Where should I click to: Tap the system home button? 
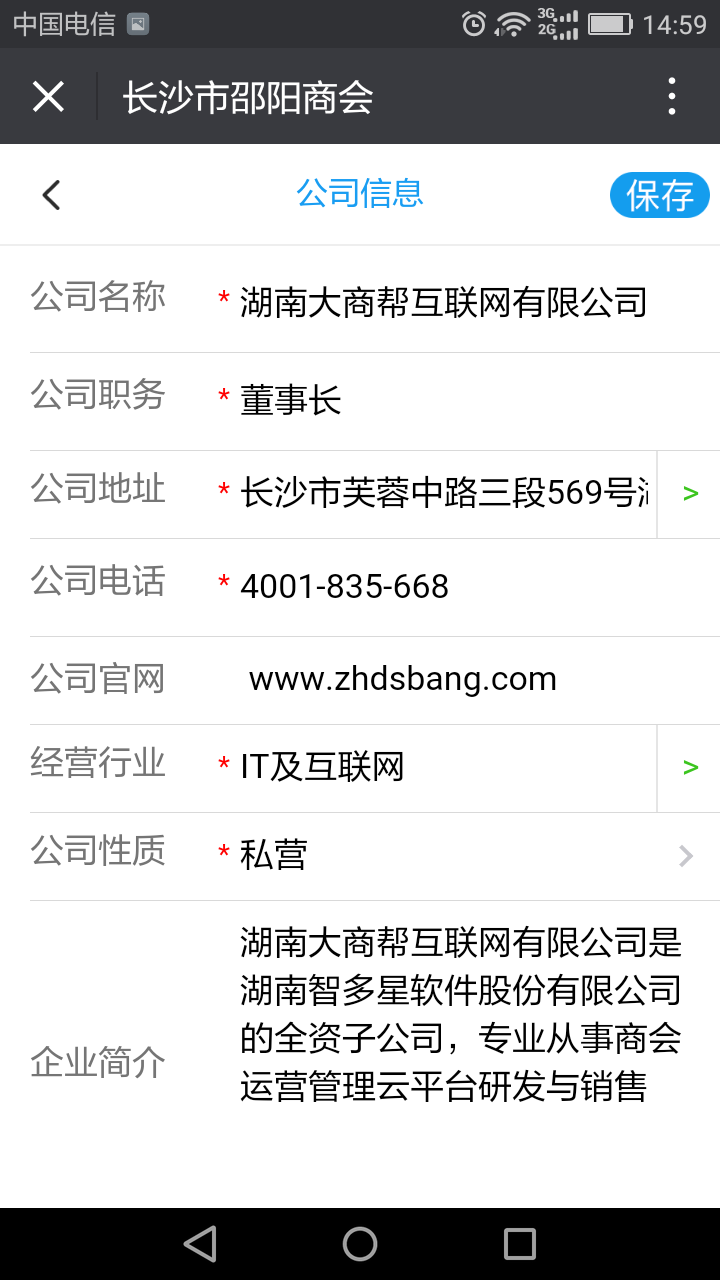pos(360,1244)
